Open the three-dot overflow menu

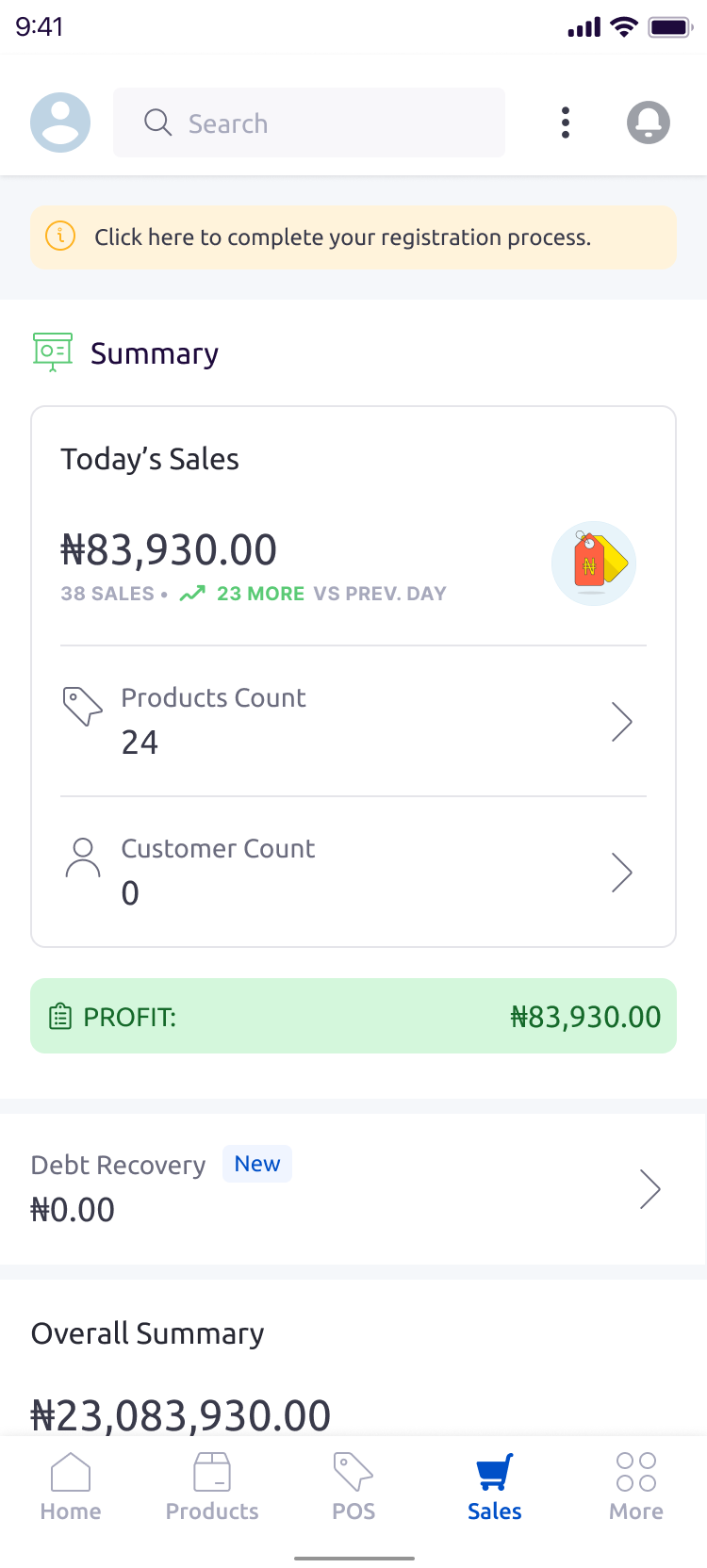pyautogui.click(x=566, y=122)
